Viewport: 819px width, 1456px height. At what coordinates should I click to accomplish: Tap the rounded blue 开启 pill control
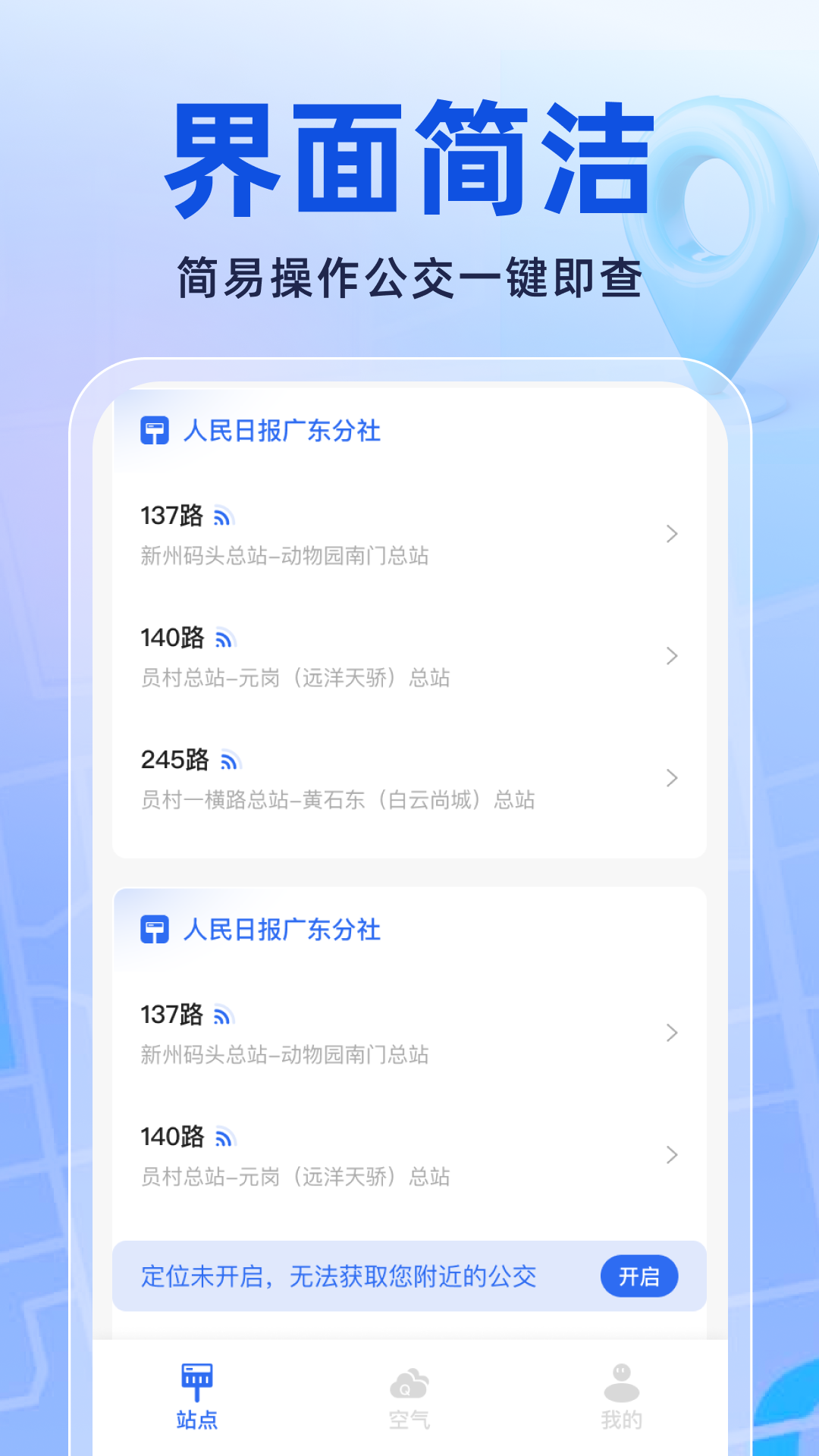639,1277
